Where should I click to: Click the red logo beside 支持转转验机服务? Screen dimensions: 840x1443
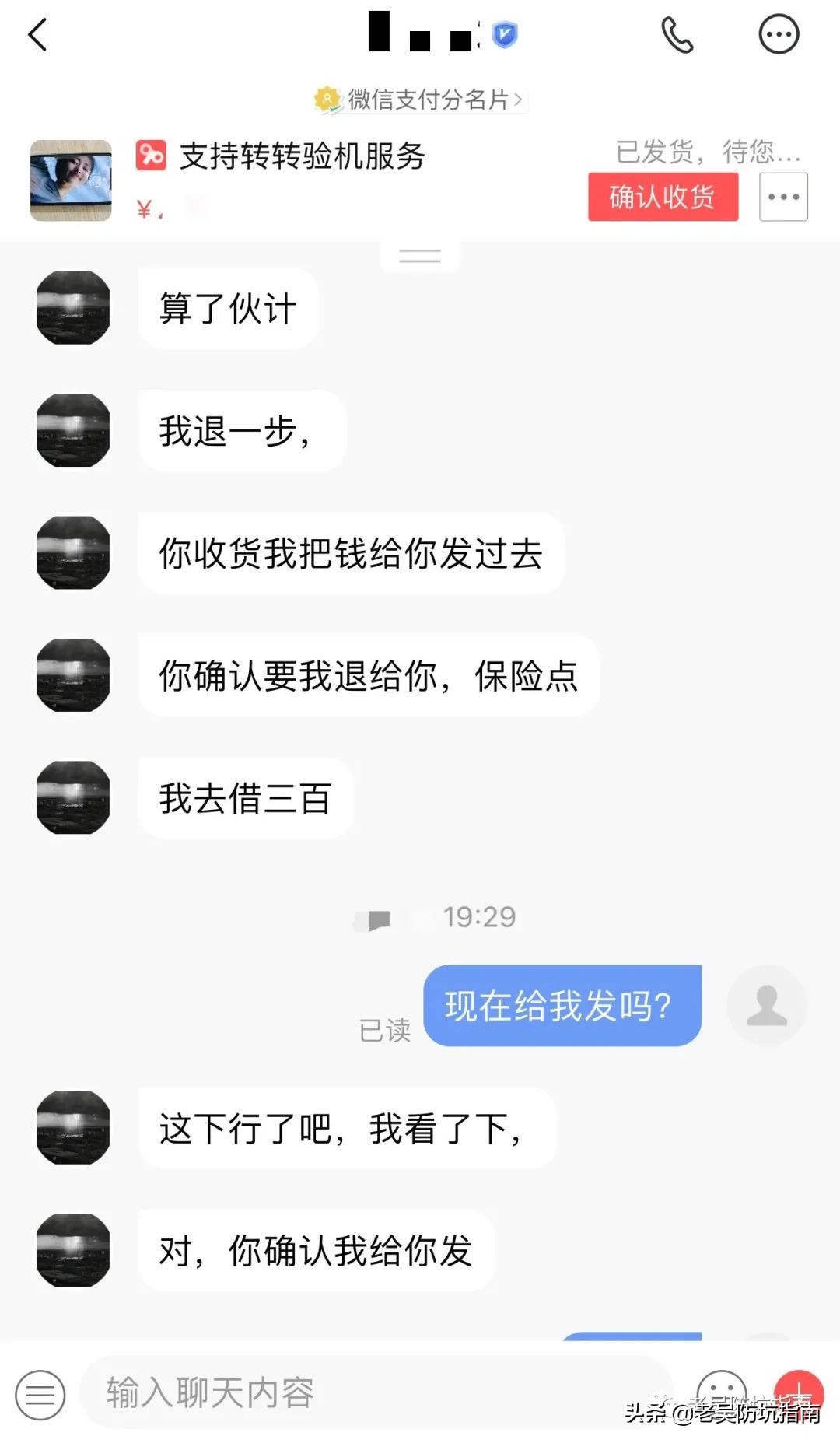[x=152, y=155]
